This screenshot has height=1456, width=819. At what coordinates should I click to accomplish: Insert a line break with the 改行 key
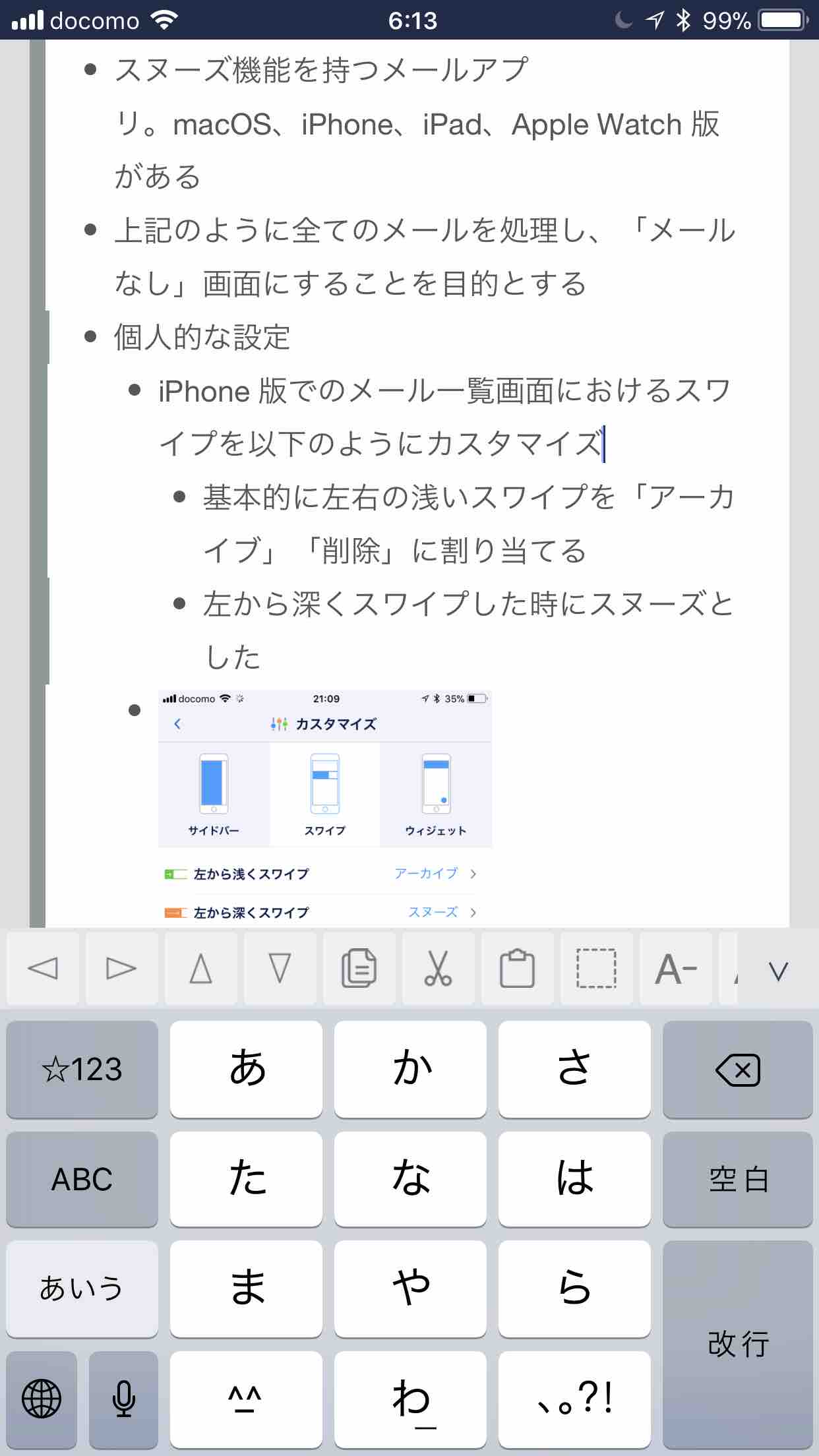tap(737, 1343)
